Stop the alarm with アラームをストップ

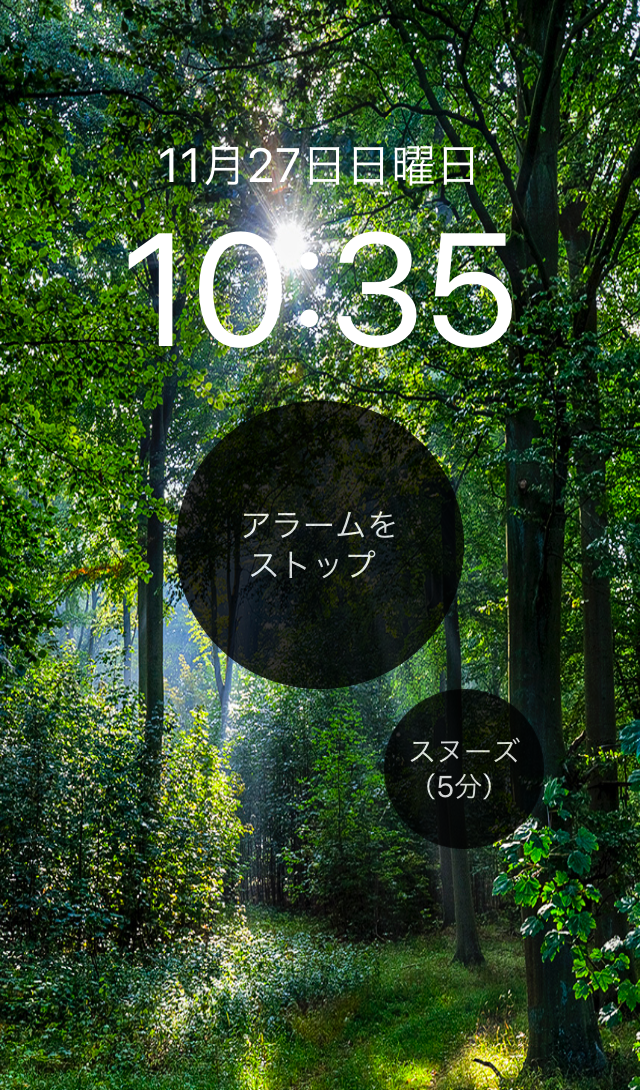click(319, 545)
